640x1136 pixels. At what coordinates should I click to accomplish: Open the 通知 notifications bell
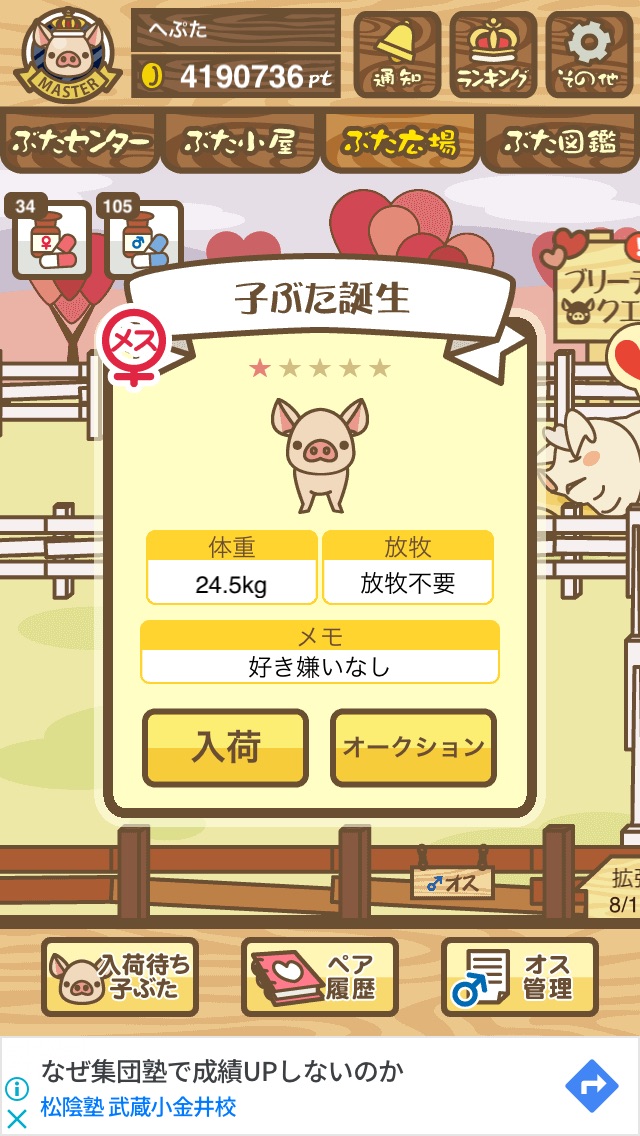[397, 54]
